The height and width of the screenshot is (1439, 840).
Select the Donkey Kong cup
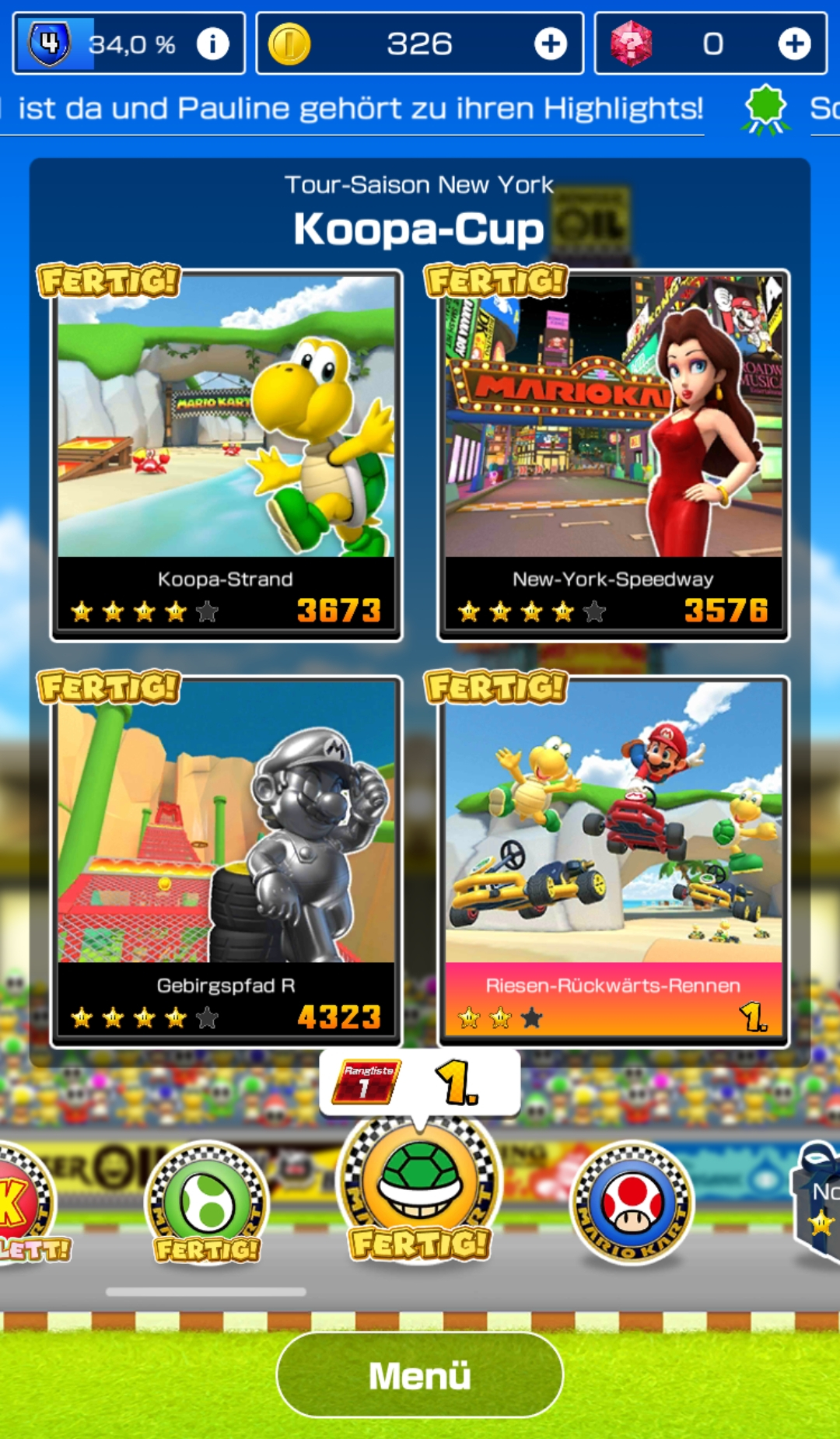19,1203
